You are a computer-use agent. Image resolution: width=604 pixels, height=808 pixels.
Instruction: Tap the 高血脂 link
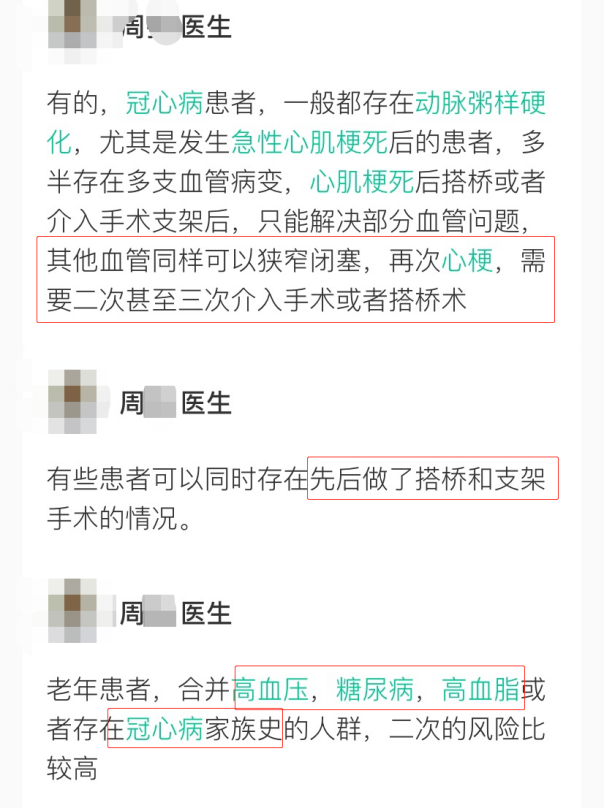[481, 689]
